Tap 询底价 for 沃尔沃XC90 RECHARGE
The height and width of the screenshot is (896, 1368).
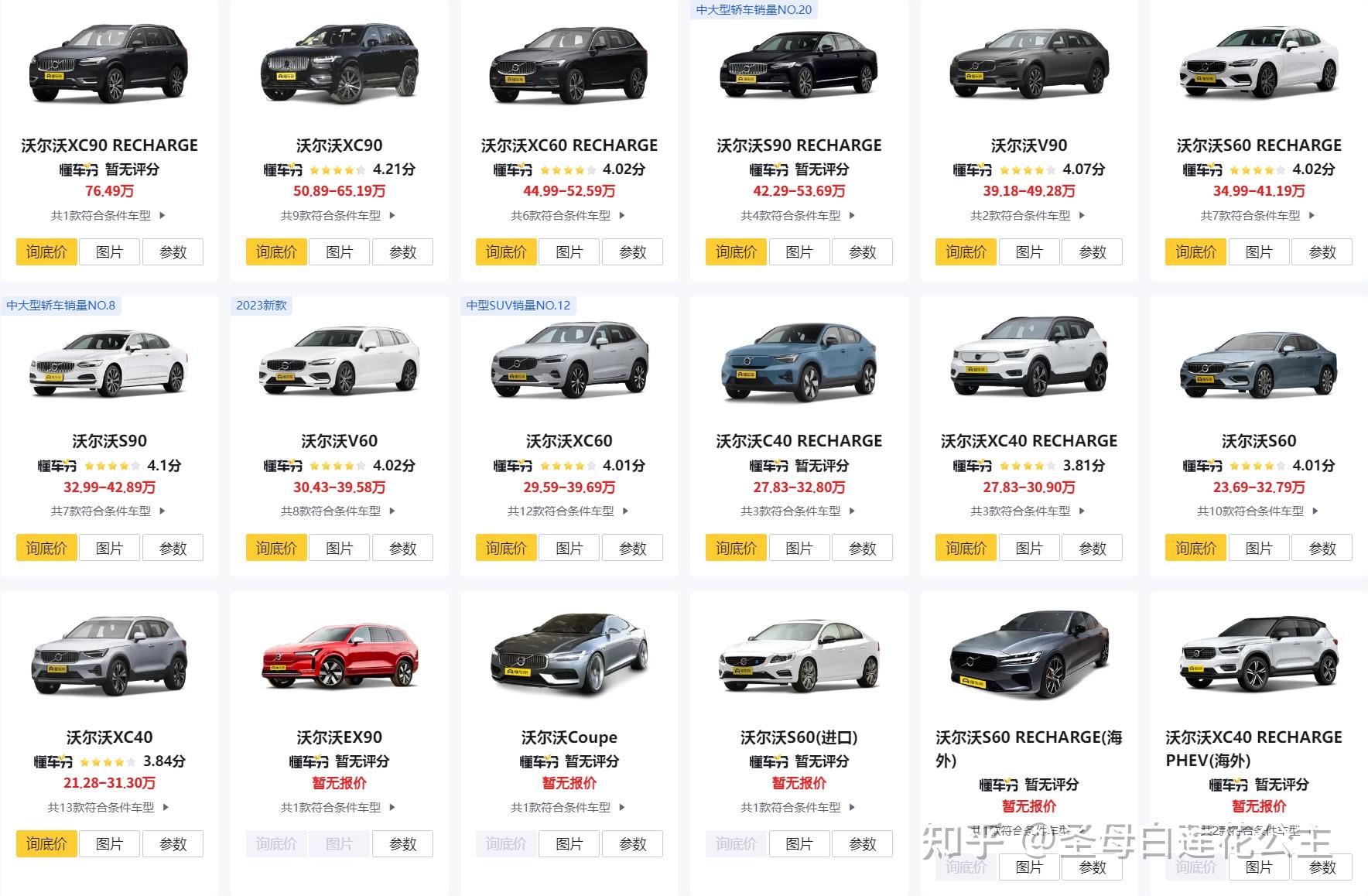click(46, 252)
